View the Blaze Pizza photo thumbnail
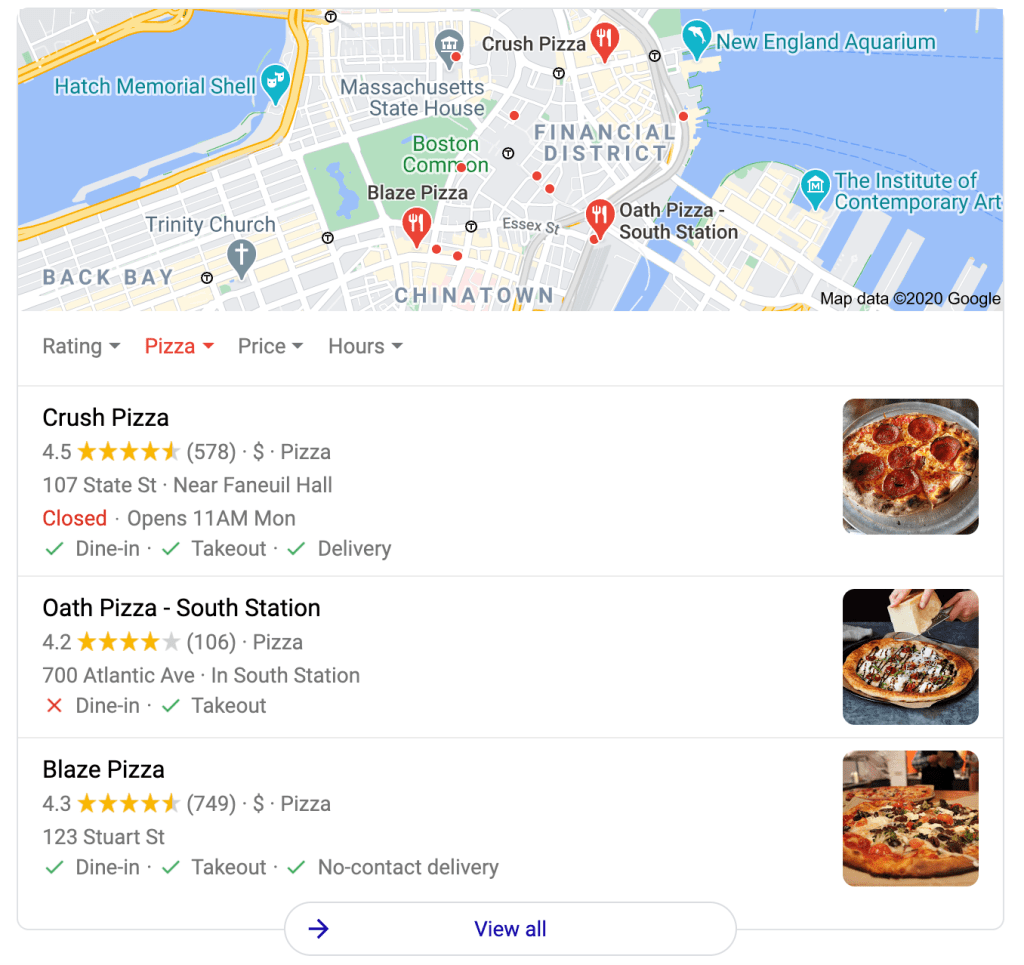Viewport: 1024px width, 965px height. click(910, 818)
